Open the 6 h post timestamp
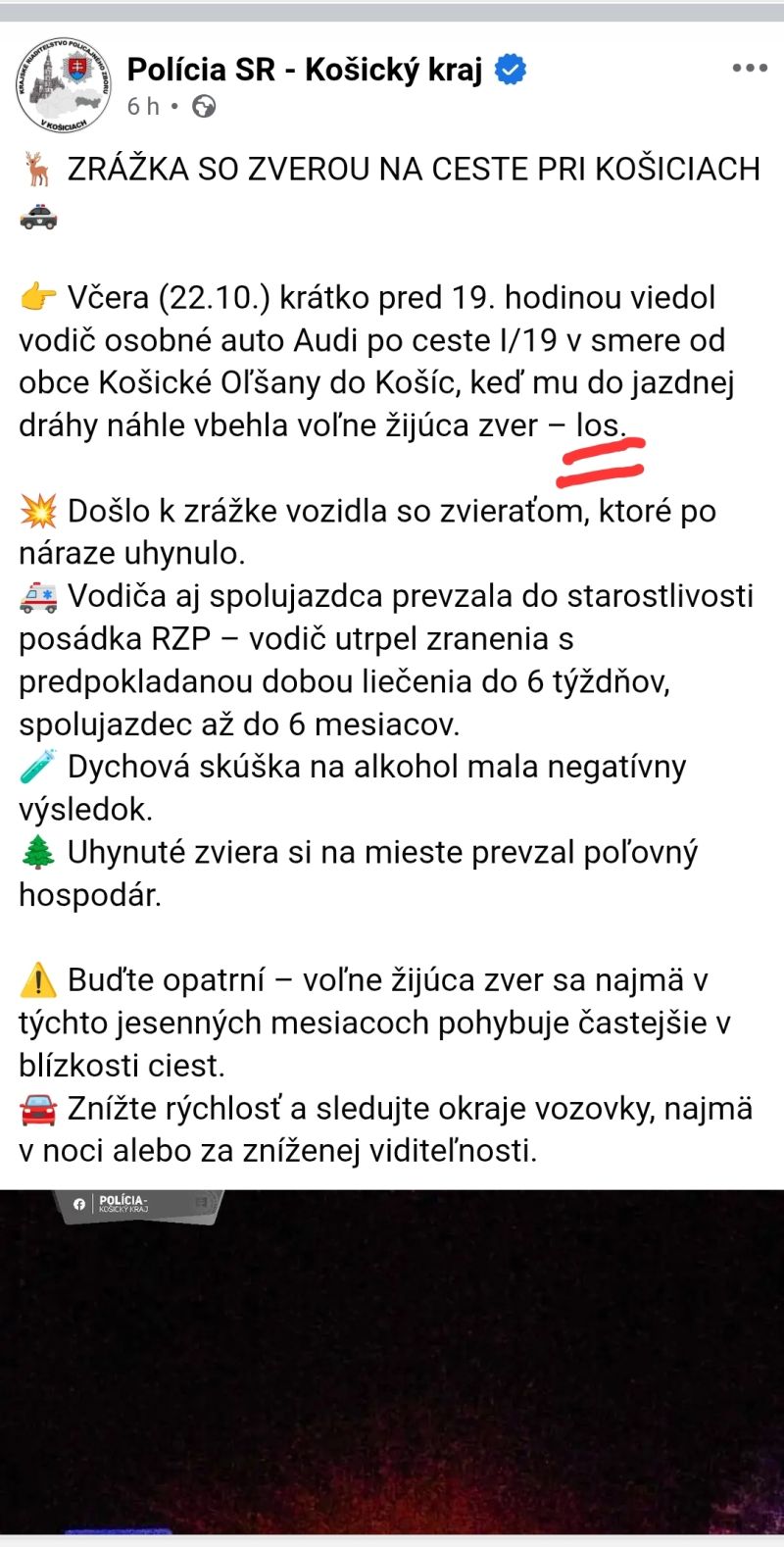The image size is (784, 1547). [x=143, y=106]
